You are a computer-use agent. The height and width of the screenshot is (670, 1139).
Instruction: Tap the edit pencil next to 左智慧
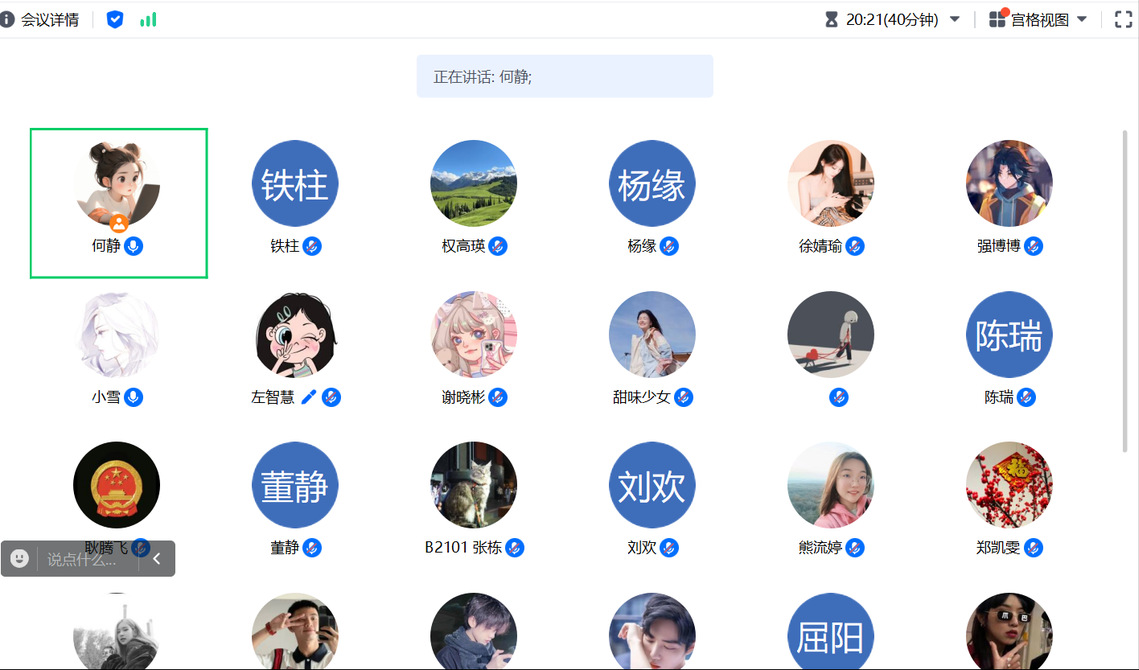308,397
